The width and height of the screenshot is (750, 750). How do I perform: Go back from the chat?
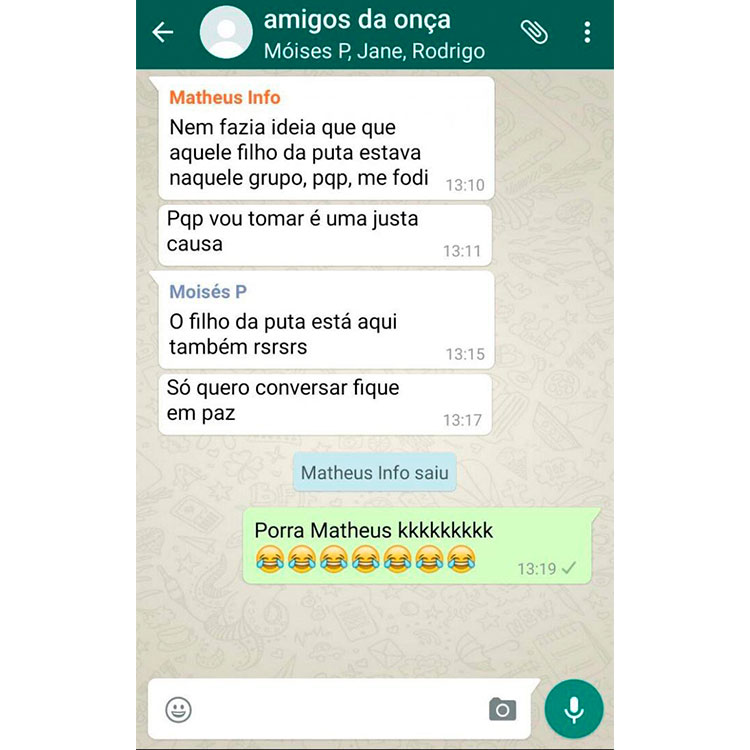[x=163, y=32]
